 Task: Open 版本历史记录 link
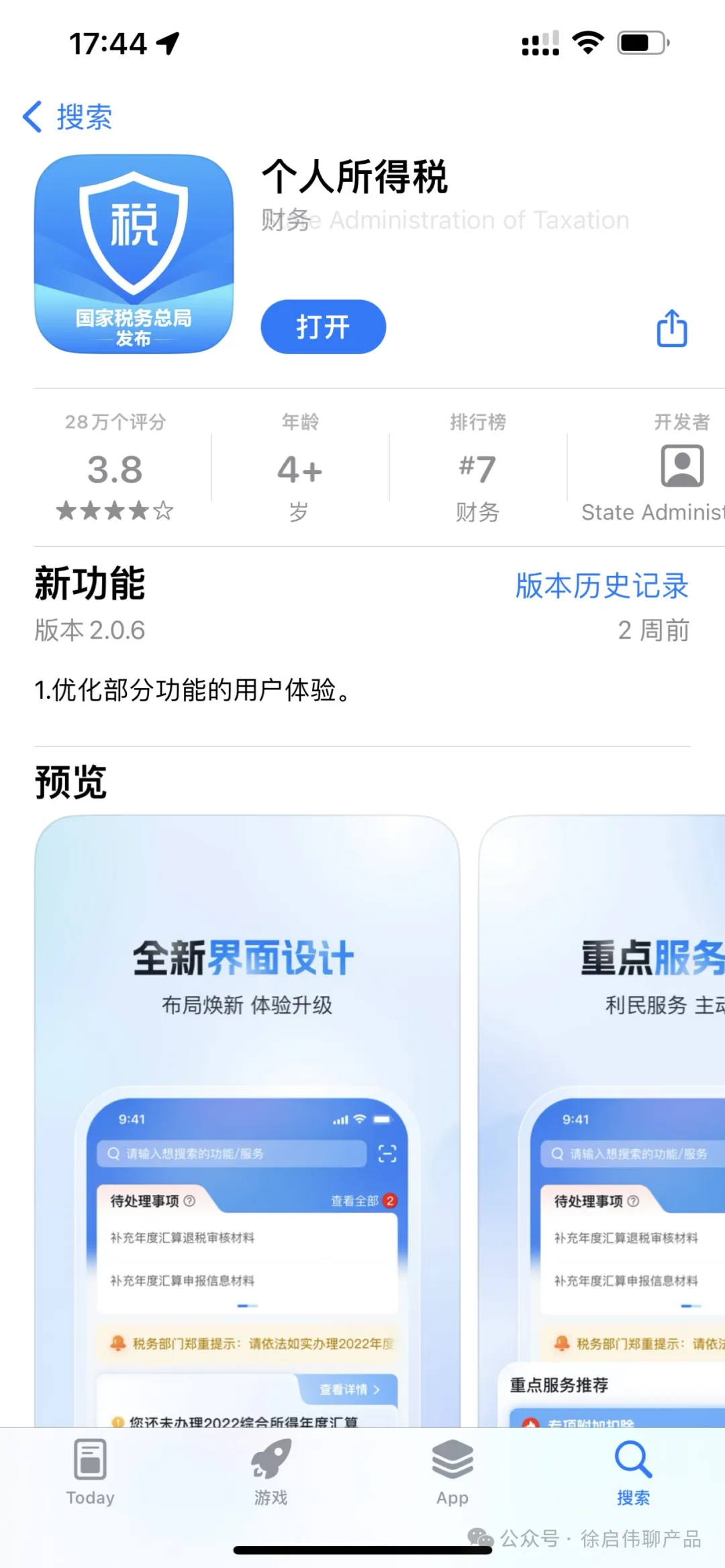[x=601, y=585]
